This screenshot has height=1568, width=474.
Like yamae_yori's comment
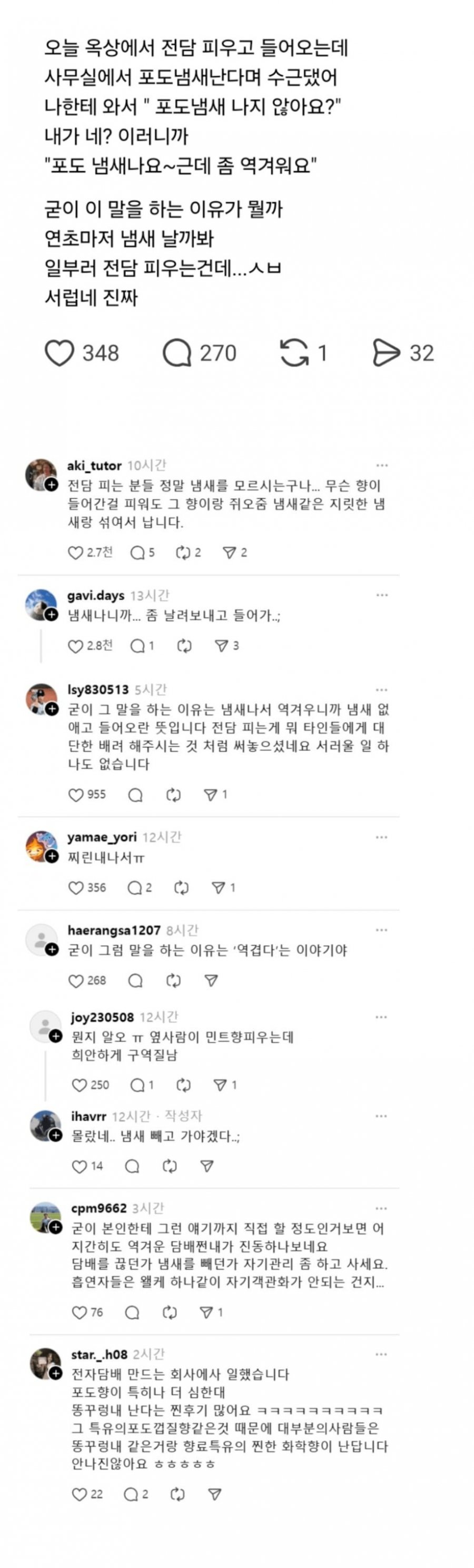point(76,888)
